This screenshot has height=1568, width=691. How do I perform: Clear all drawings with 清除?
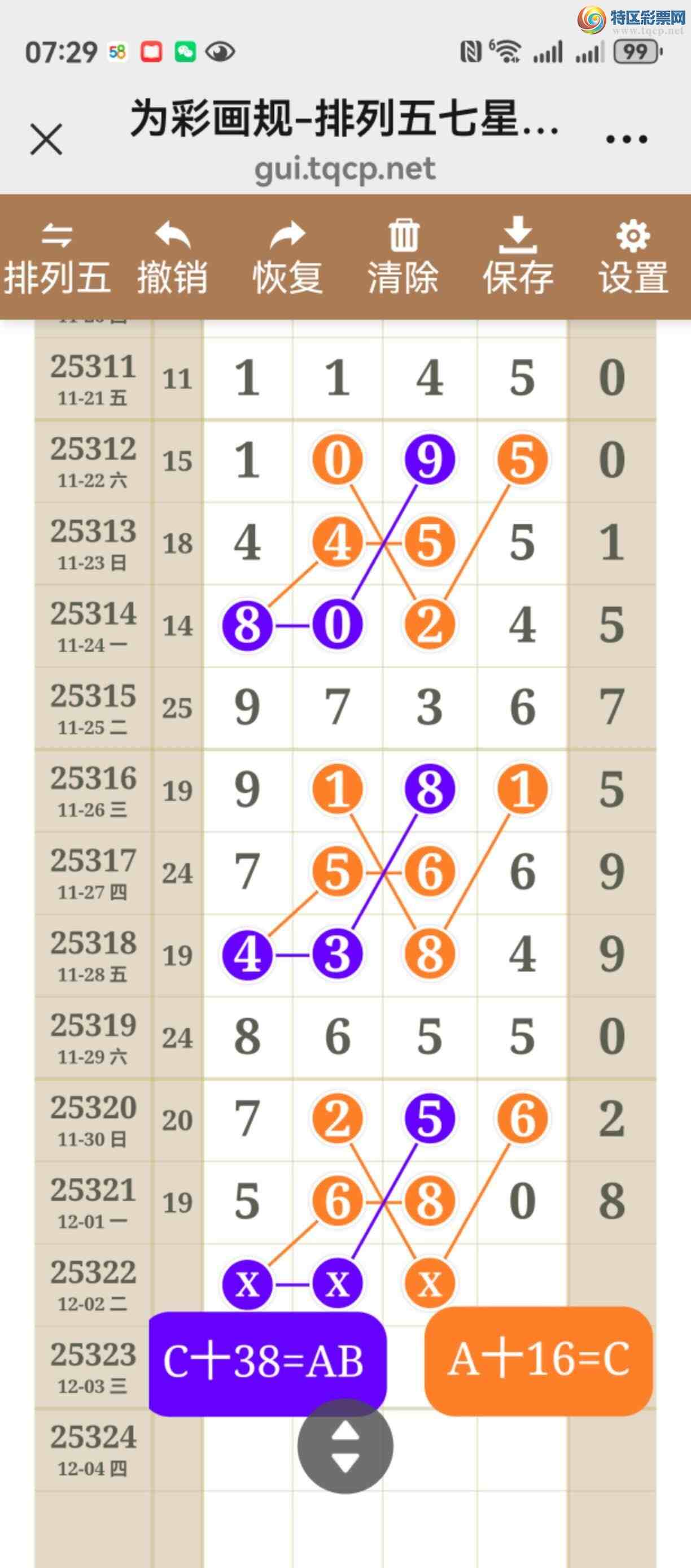[403, 259]
